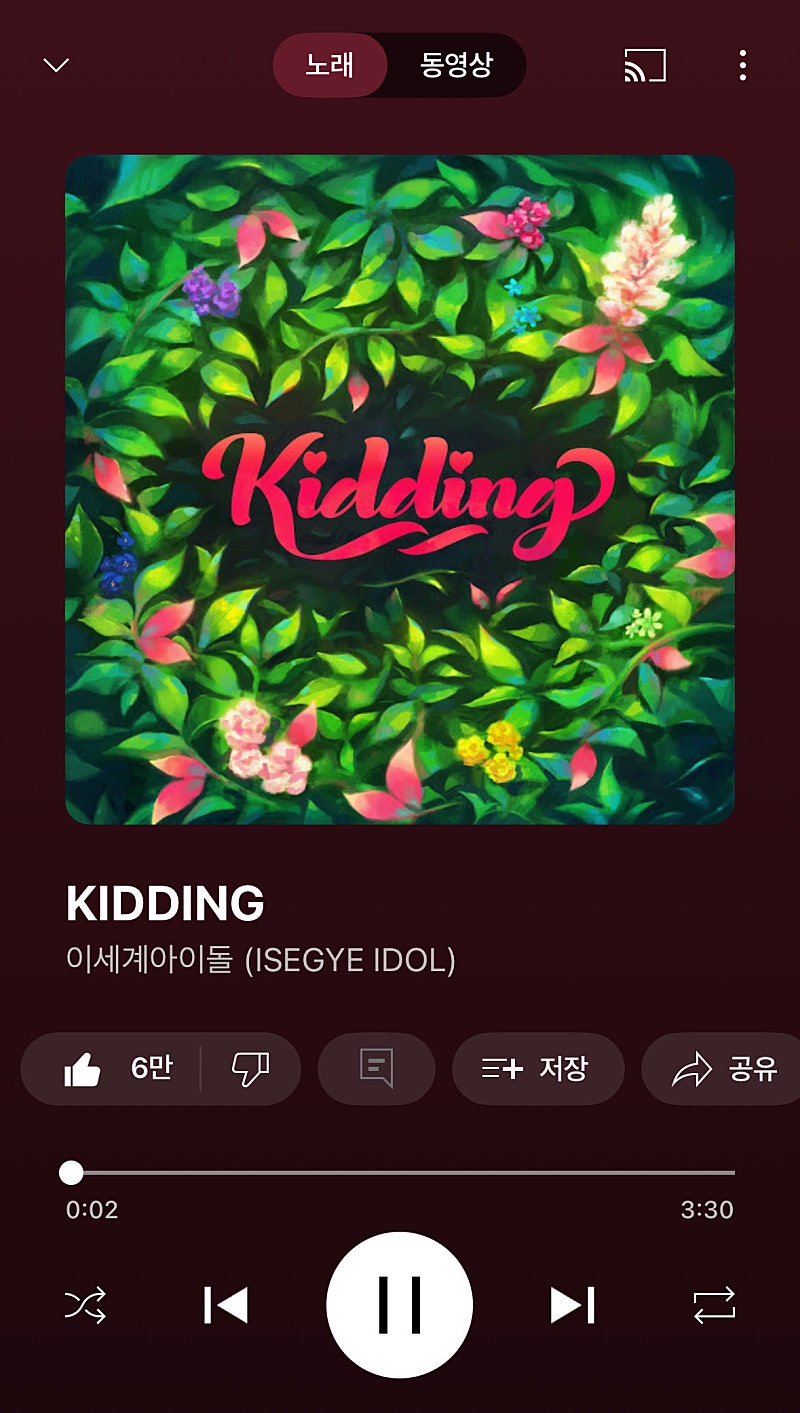
Task: Toggle shuffle playback
Action: [x=85, y=1305]
